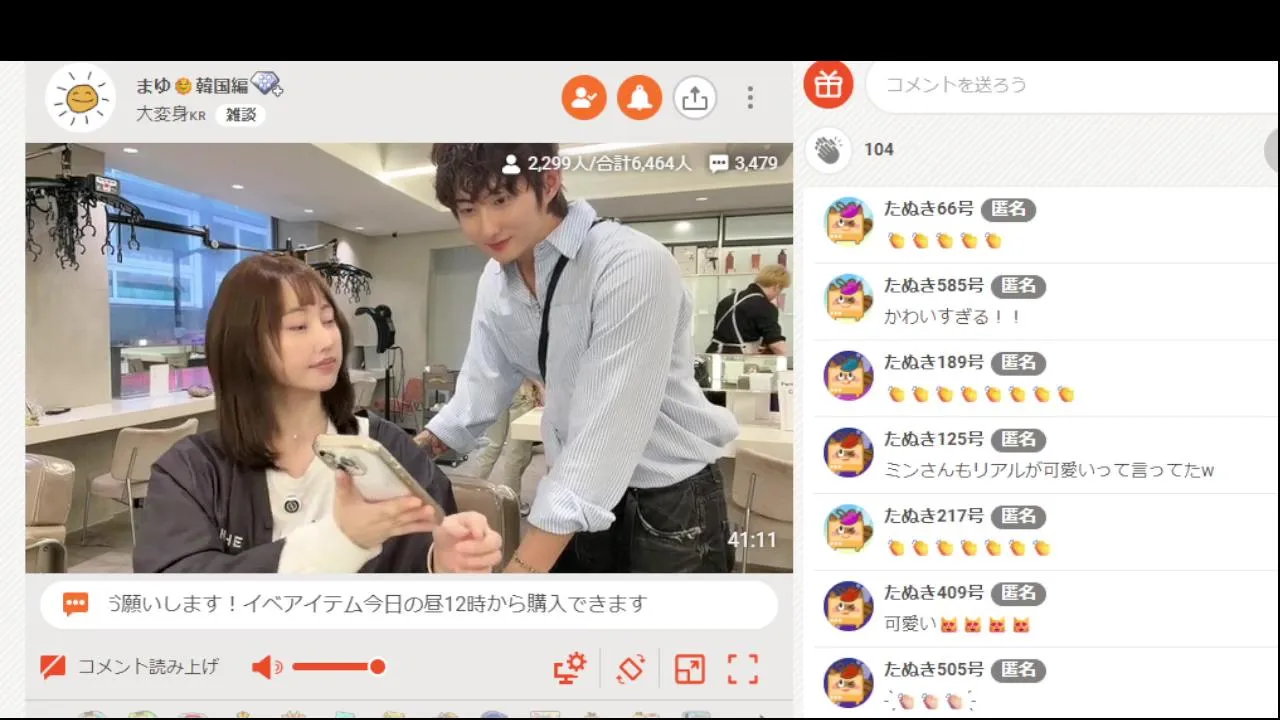Tap the clapping hands applause button
This screenshot has width=1280, height=720.
[x=828, y=150]
